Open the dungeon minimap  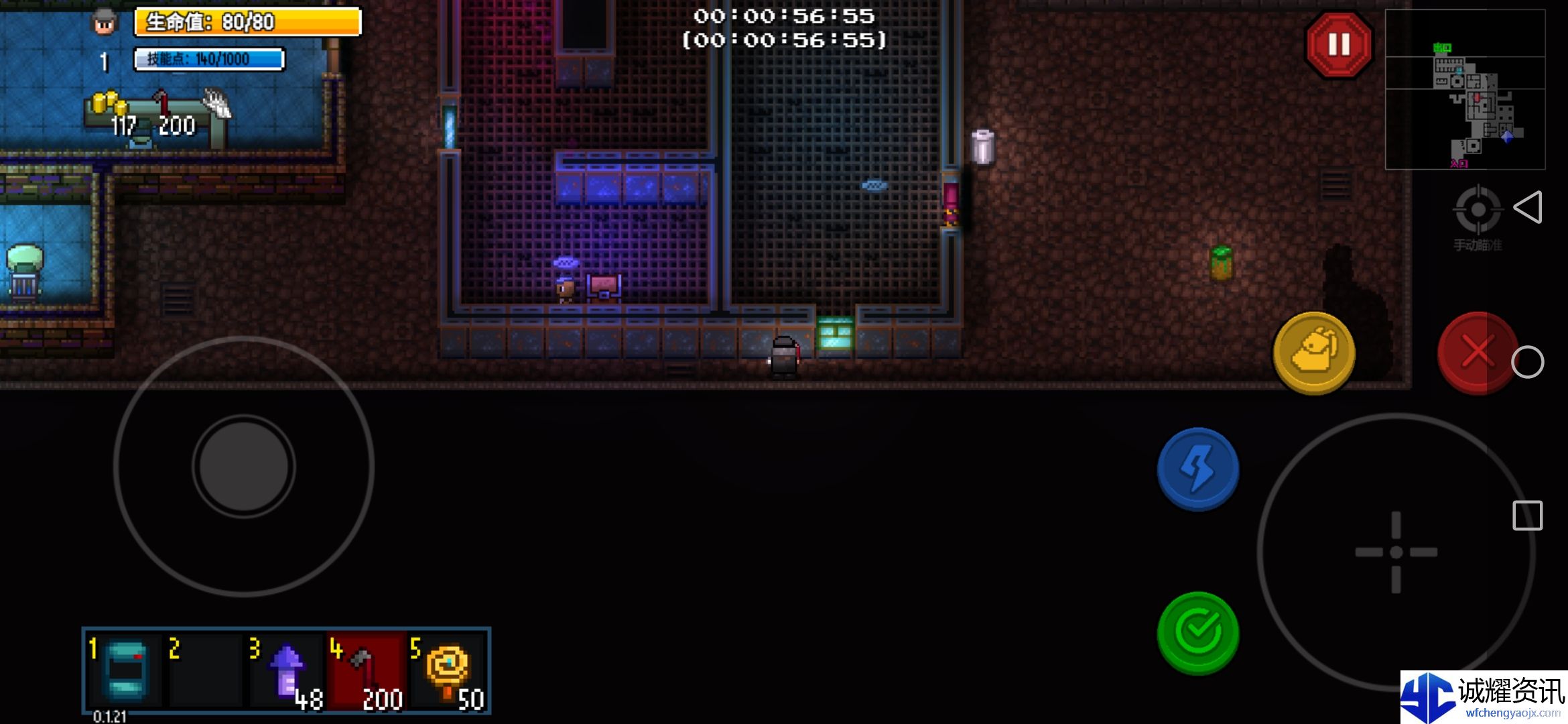(1465, 90)
